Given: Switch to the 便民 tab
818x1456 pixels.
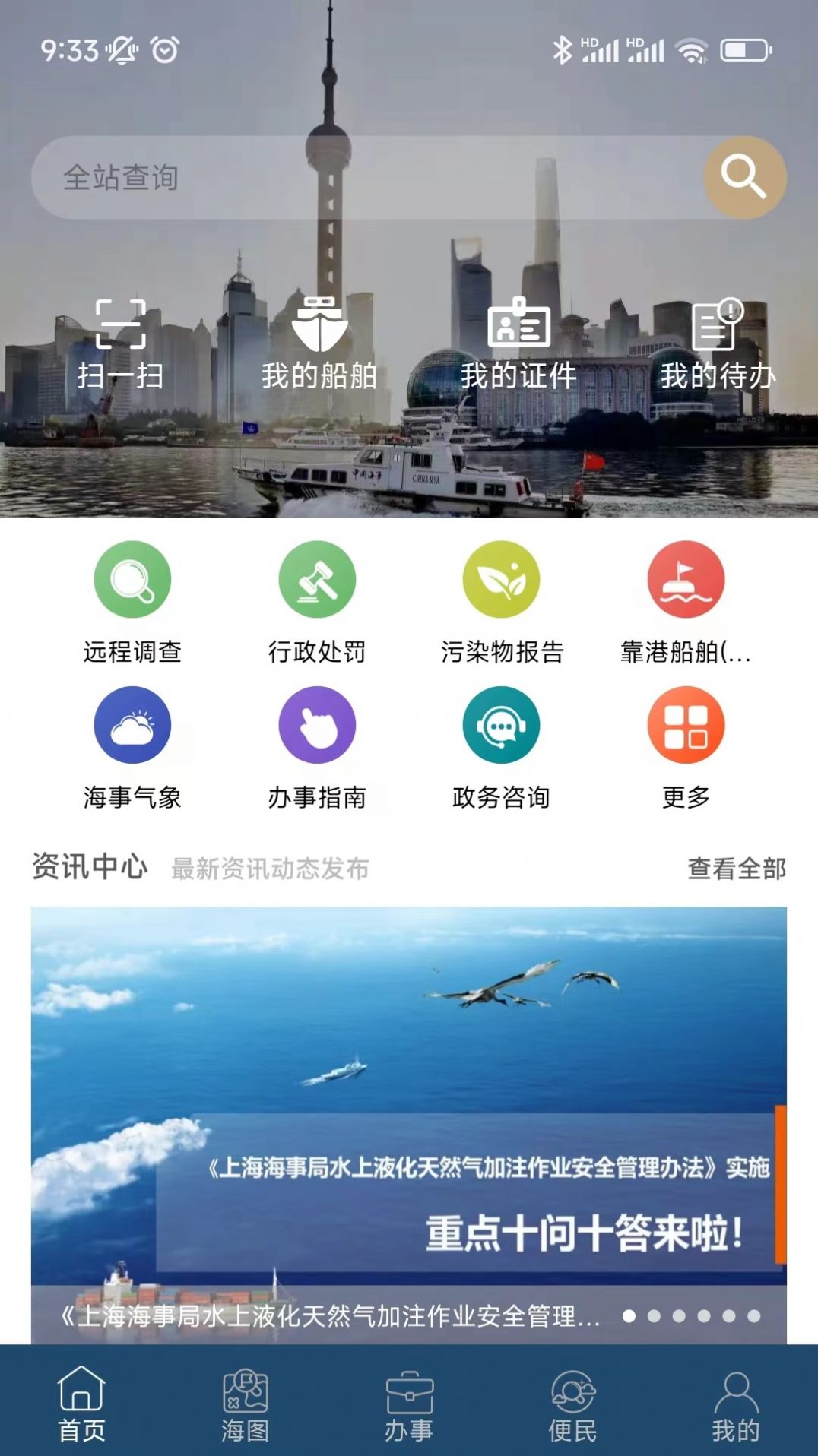Looking at the screenshot, I should click(572, 1404).
